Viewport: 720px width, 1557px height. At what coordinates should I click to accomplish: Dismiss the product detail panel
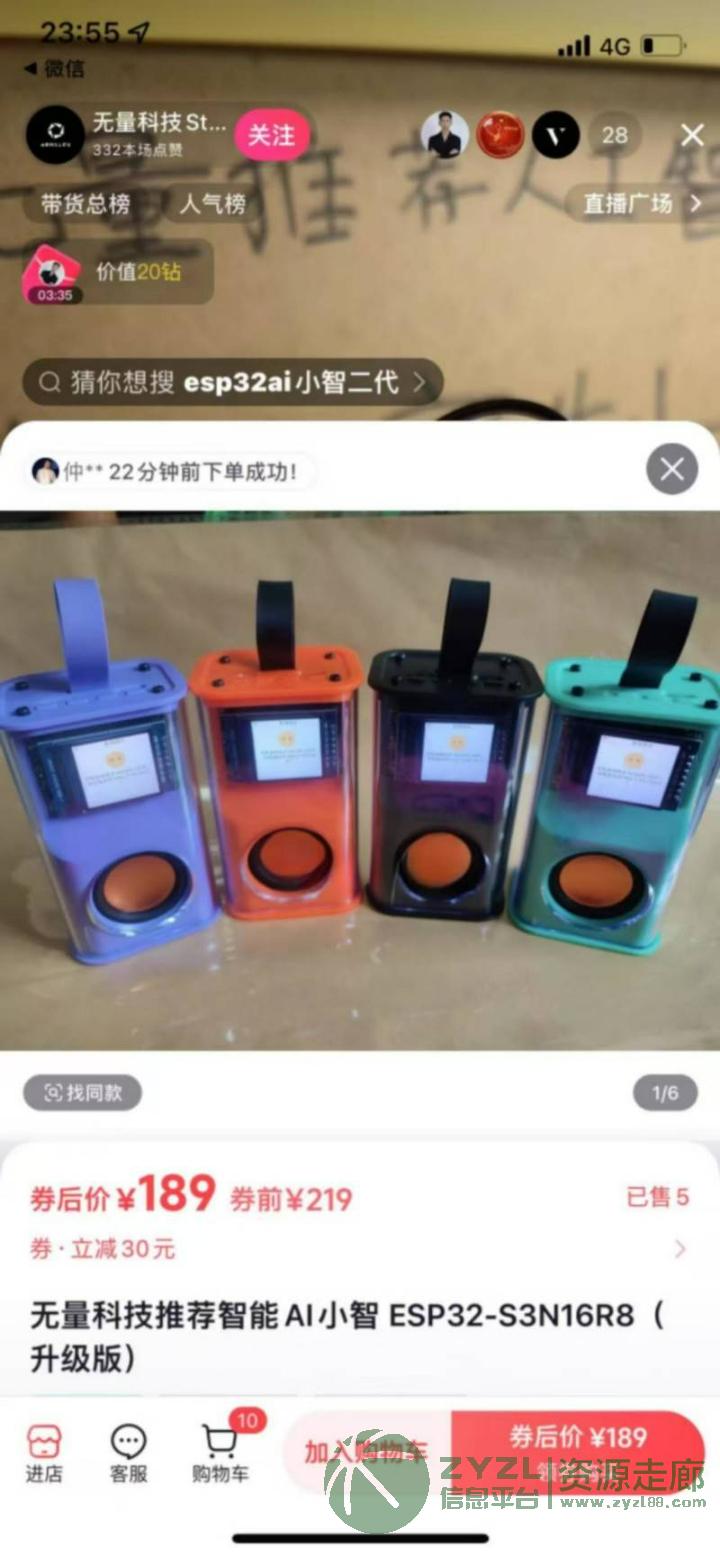pos(672,469)
